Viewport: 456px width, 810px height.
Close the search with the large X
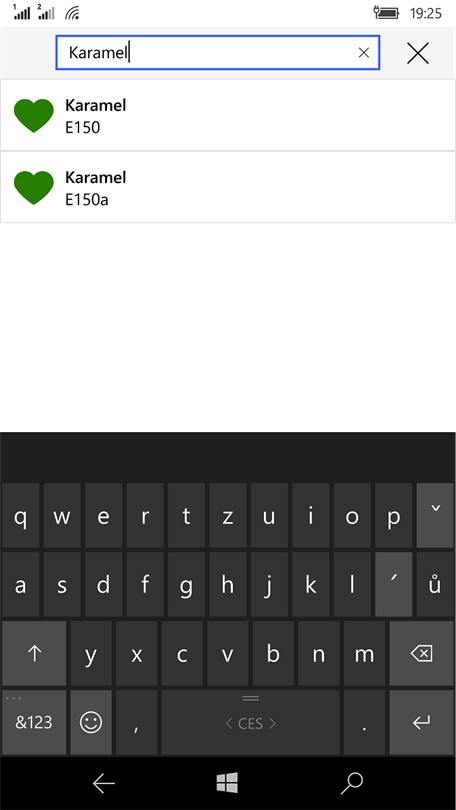click(418, 53)
